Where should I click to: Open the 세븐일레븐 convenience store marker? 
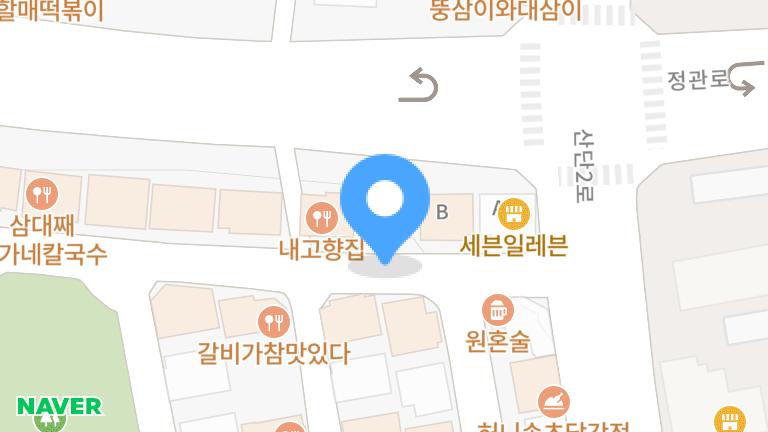pos(513,211)
